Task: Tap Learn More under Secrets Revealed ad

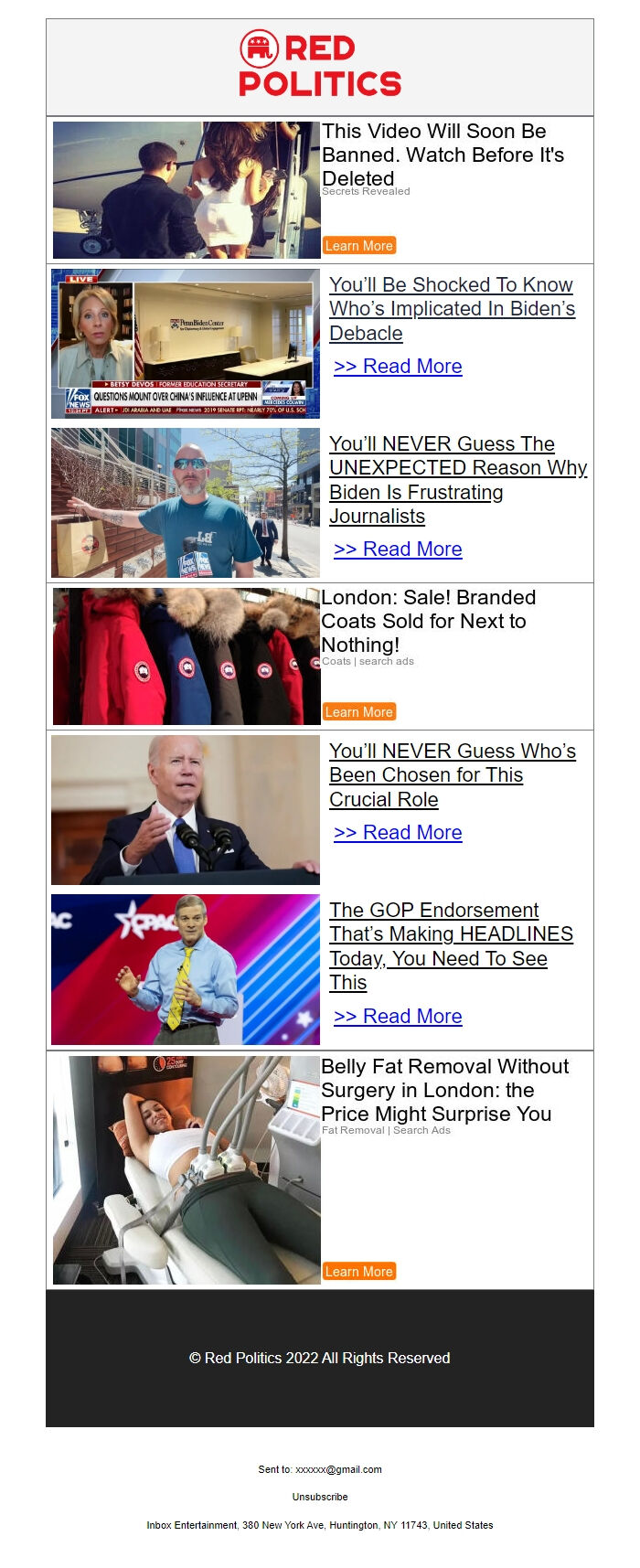Action: (359, 246)
